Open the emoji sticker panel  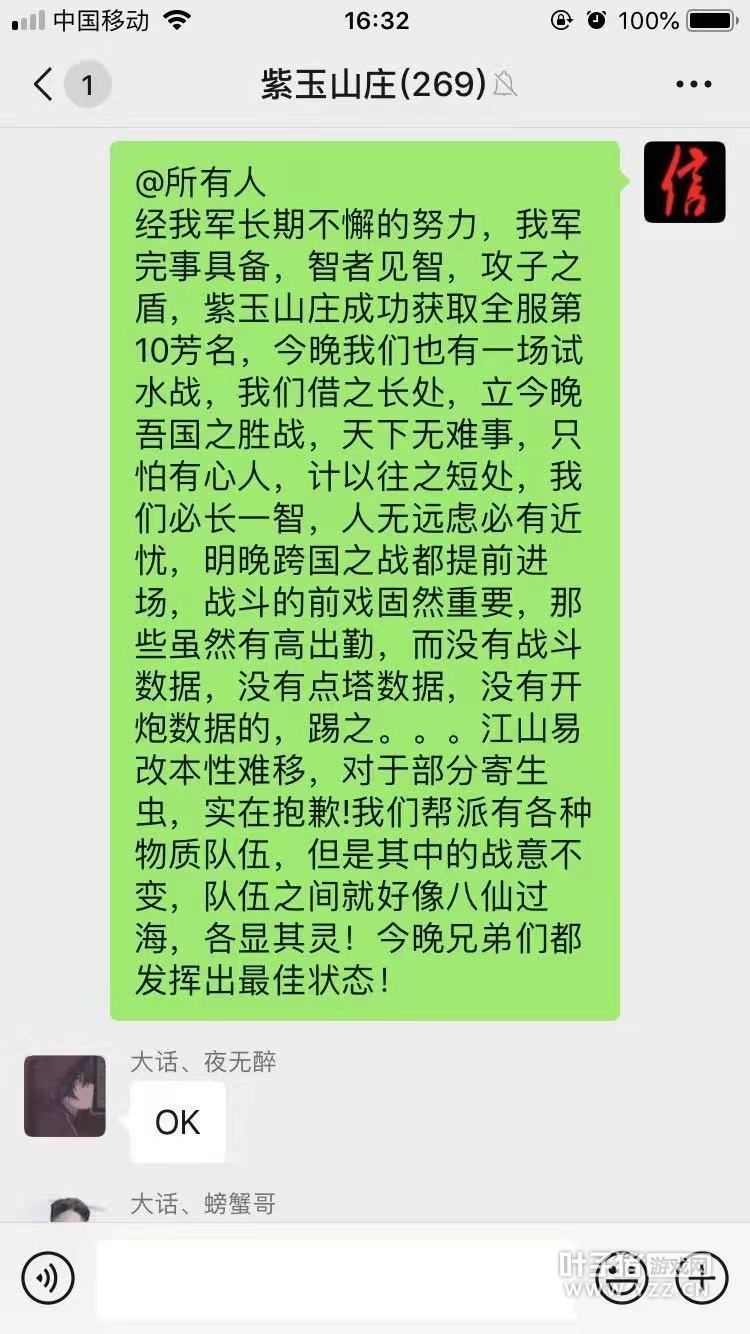(x=620, y=1277)
